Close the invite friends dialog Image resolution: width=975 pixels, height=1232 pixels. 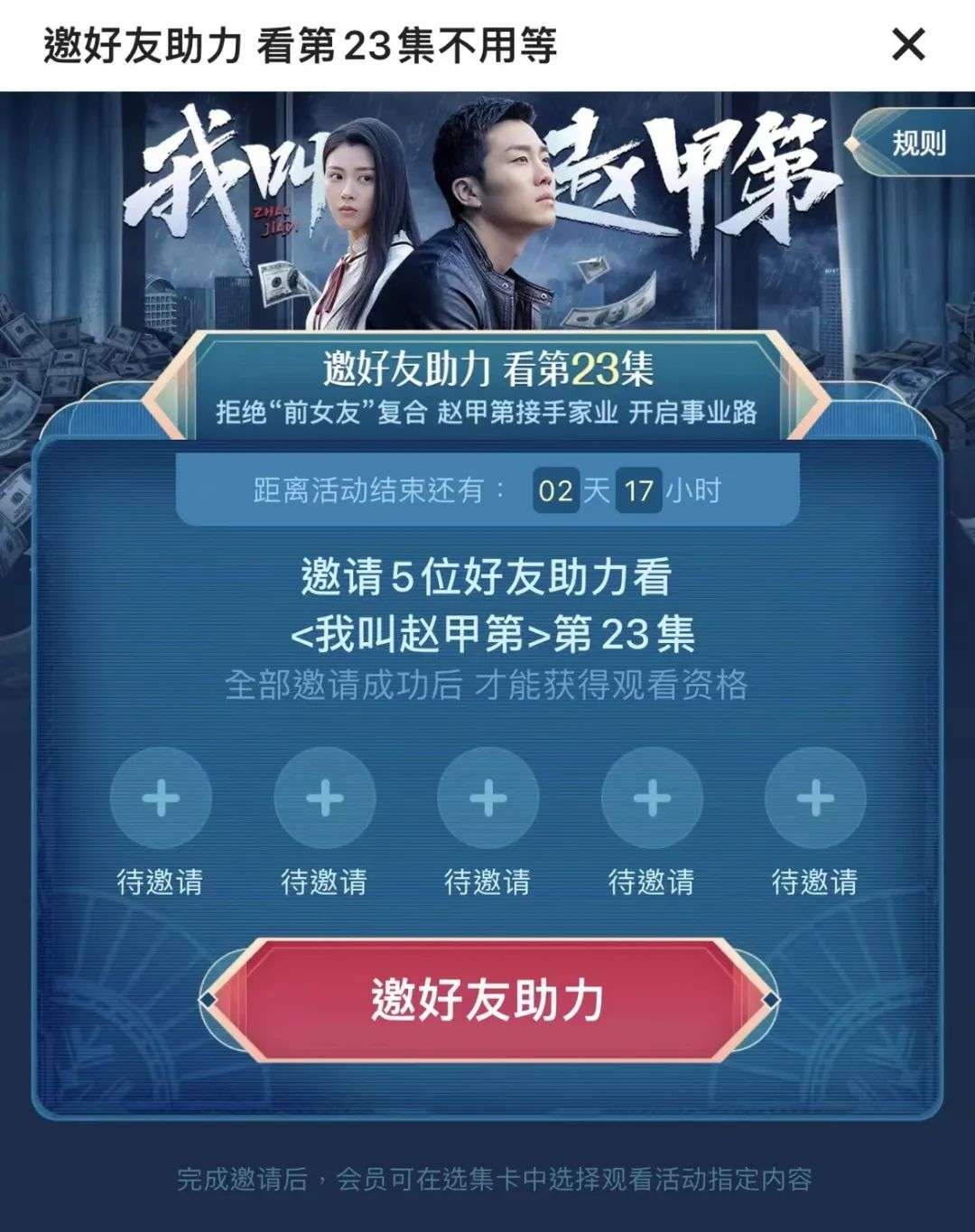tap(908, 44)
